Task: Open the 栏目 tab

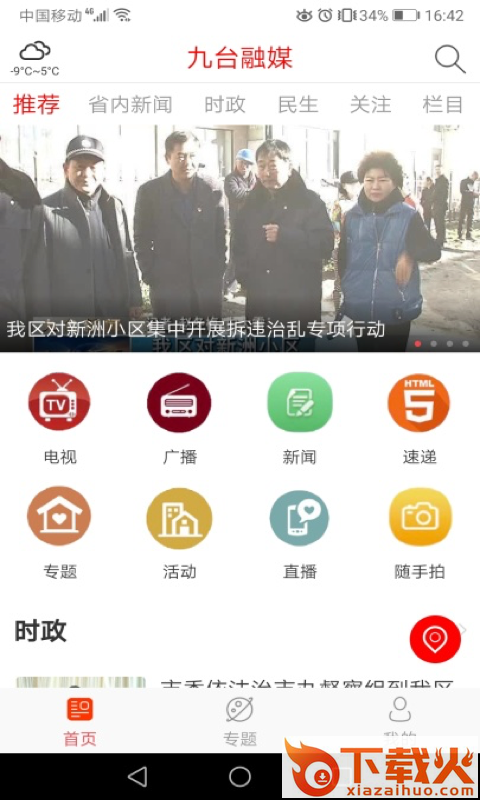Action: [443, 105]
